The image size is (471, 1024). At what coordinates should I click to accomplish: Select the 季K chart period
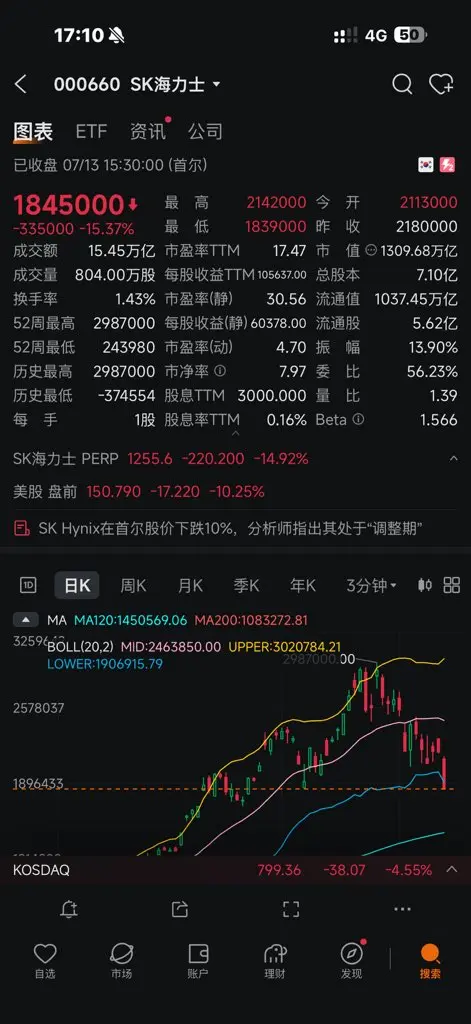click(x=246, y=586)
